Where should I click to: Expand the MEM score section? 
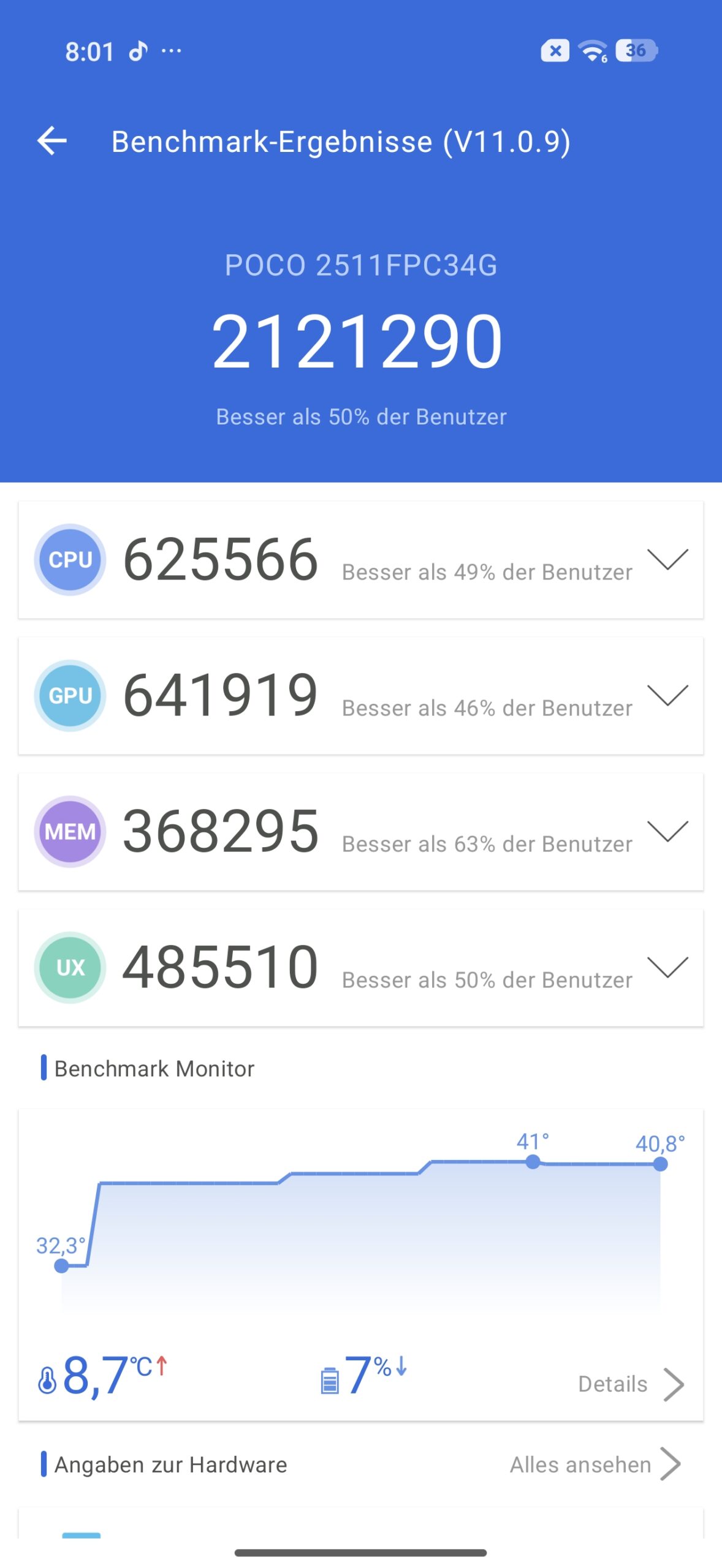(667, 832)
